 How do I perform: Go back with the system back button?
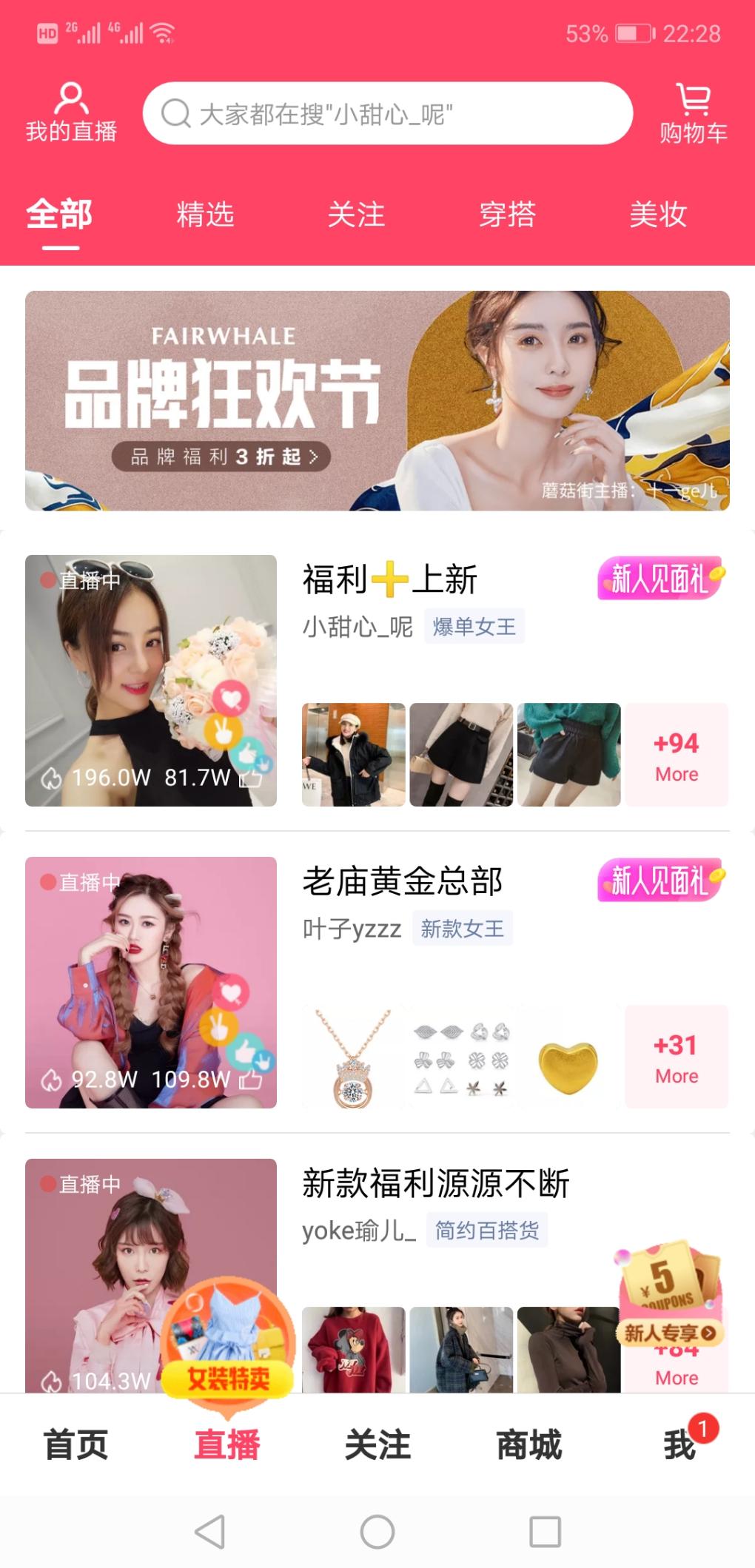coord(209,1531)
